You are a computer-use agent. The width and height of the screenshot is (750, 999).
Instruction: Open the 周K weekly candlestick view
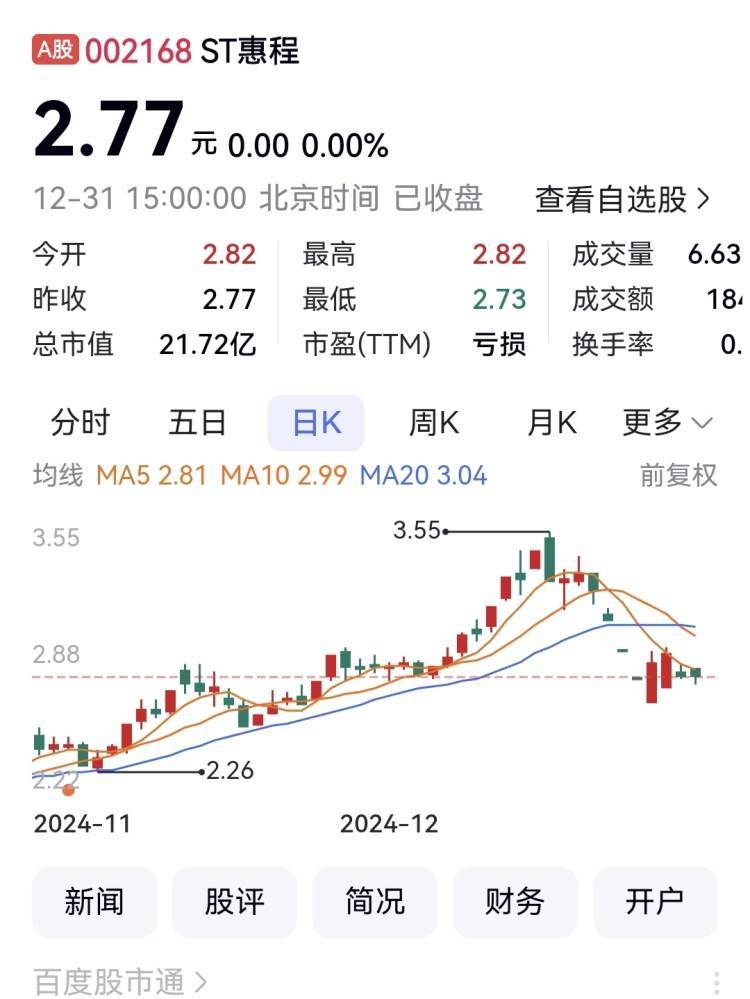pos(432,422)
